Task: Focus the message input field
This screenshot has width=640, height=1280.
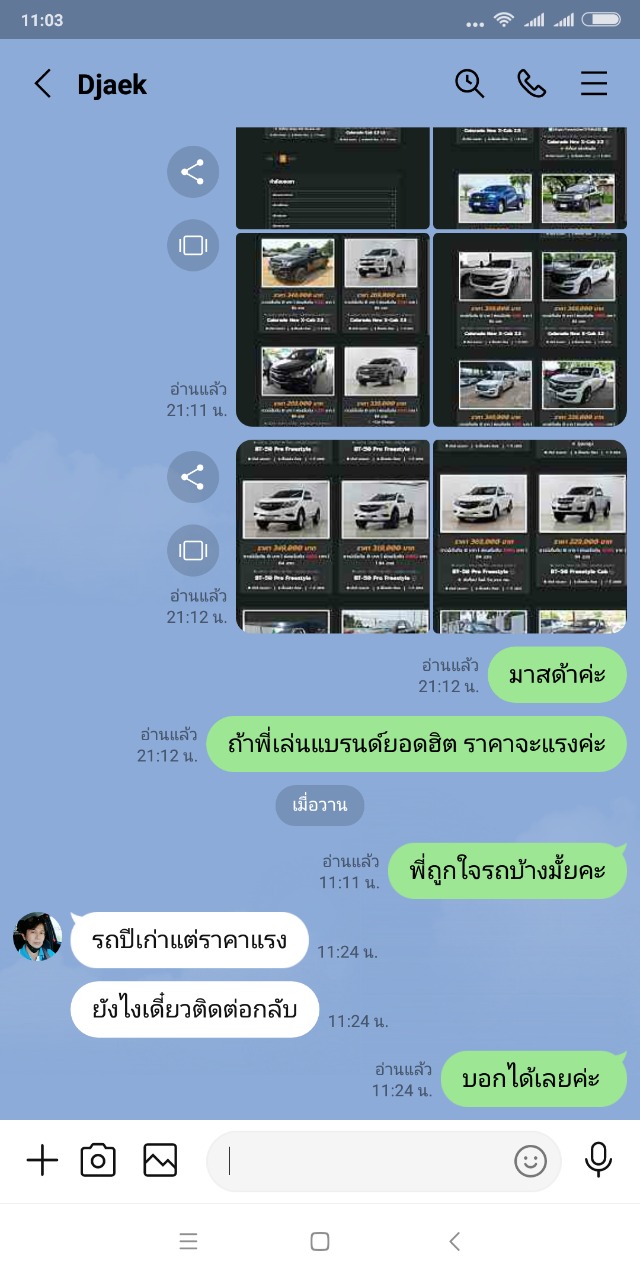Action: [x=360, y=1160]
